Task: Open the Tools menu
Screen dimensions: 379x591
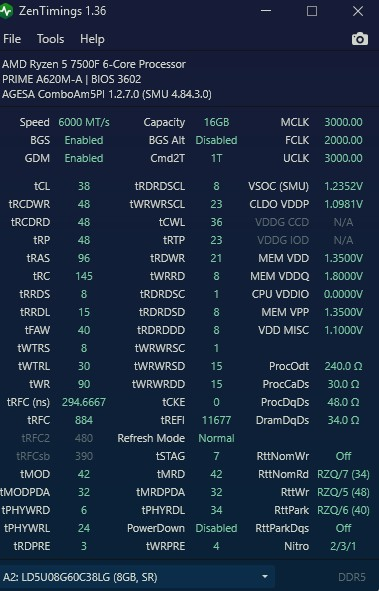Action: click(50, 39)
